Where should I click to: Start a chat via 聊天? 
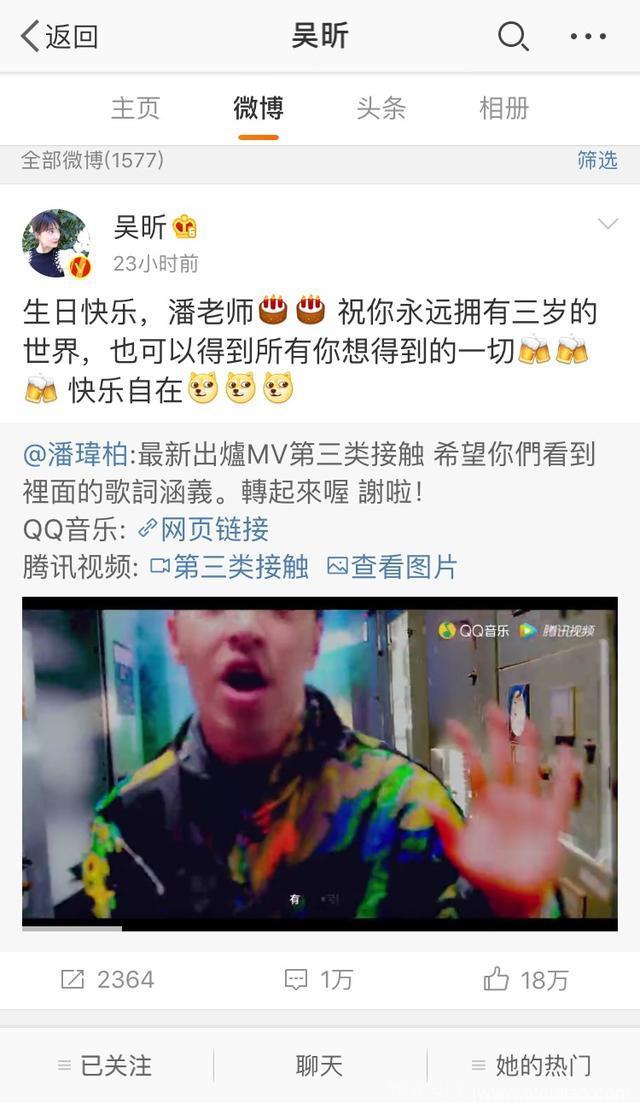point(320,1066)
